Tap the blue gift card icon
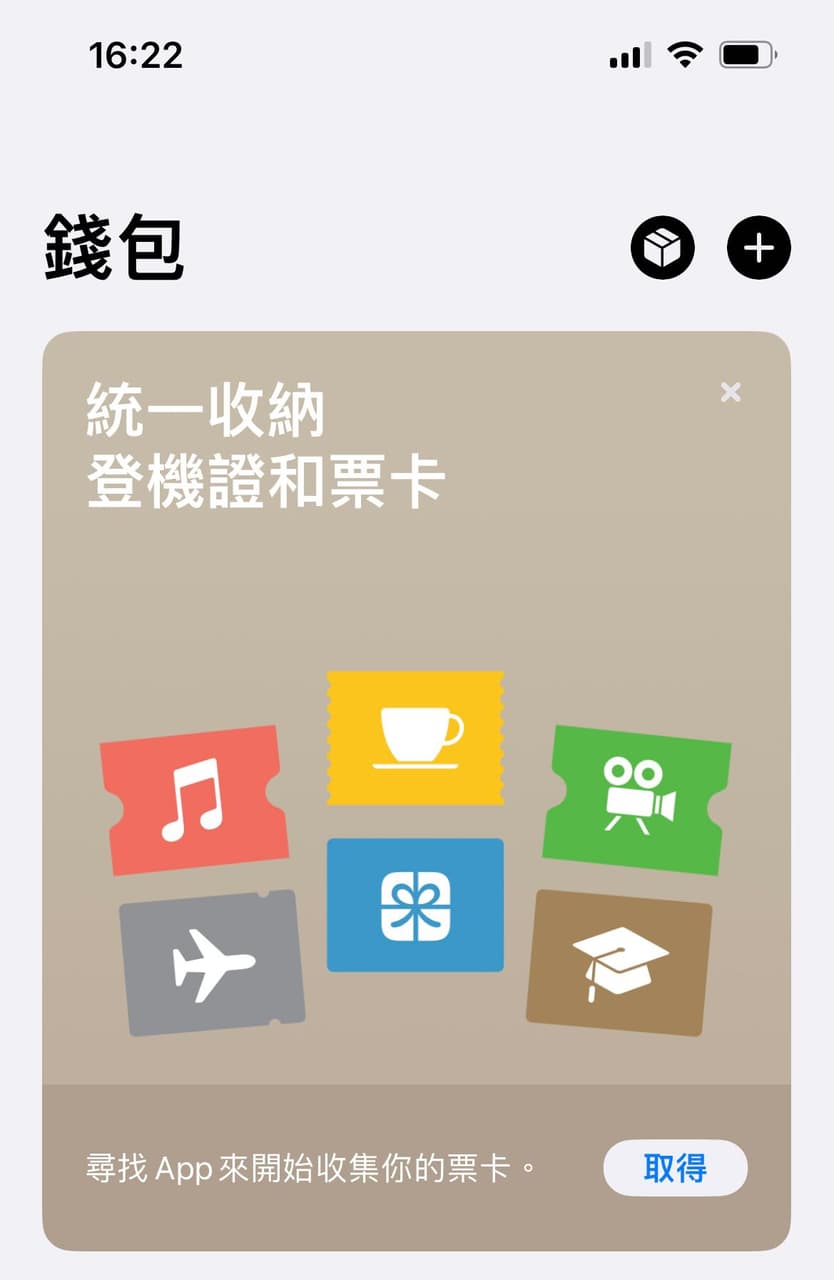 (414, 905)
